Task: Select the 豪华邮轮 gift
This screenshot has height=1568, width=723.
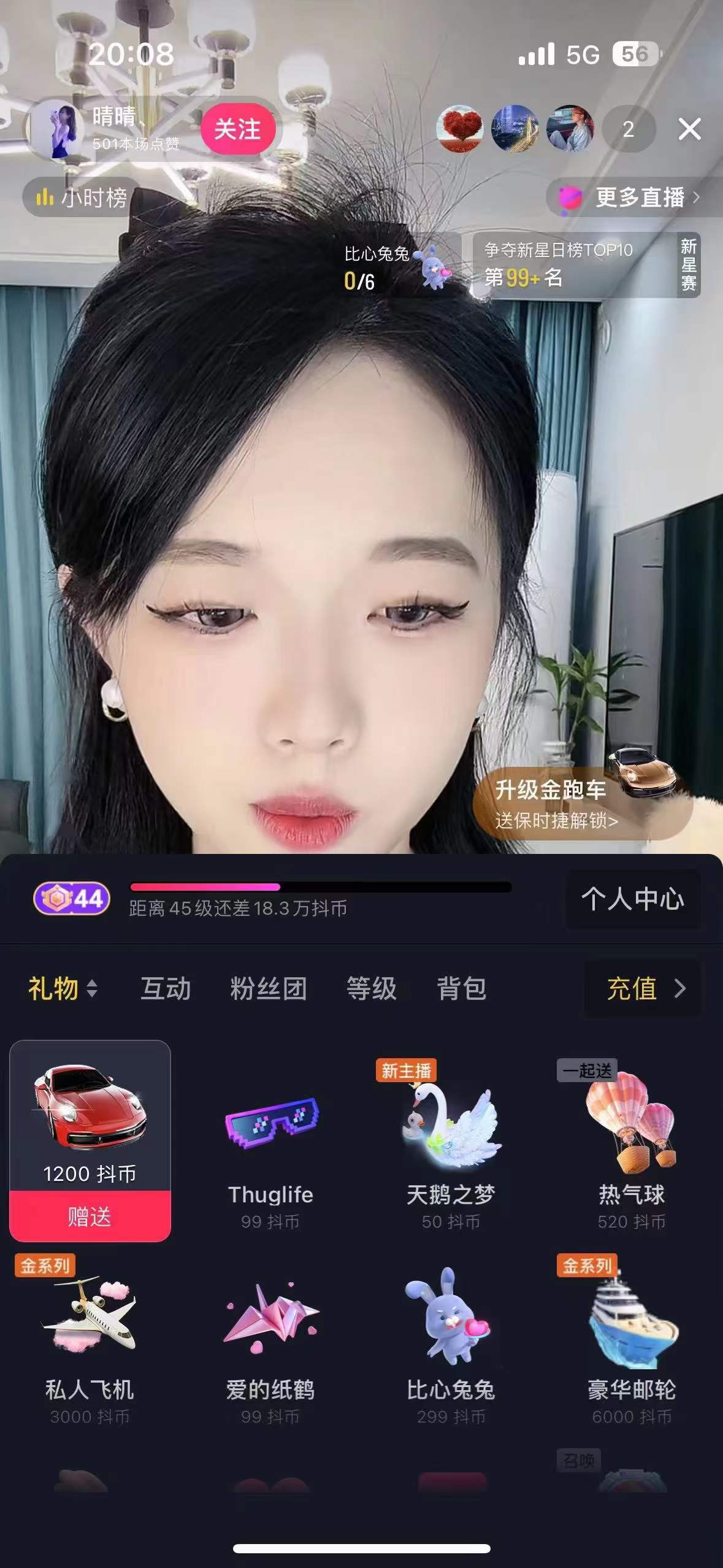Action: [632, 1337]
